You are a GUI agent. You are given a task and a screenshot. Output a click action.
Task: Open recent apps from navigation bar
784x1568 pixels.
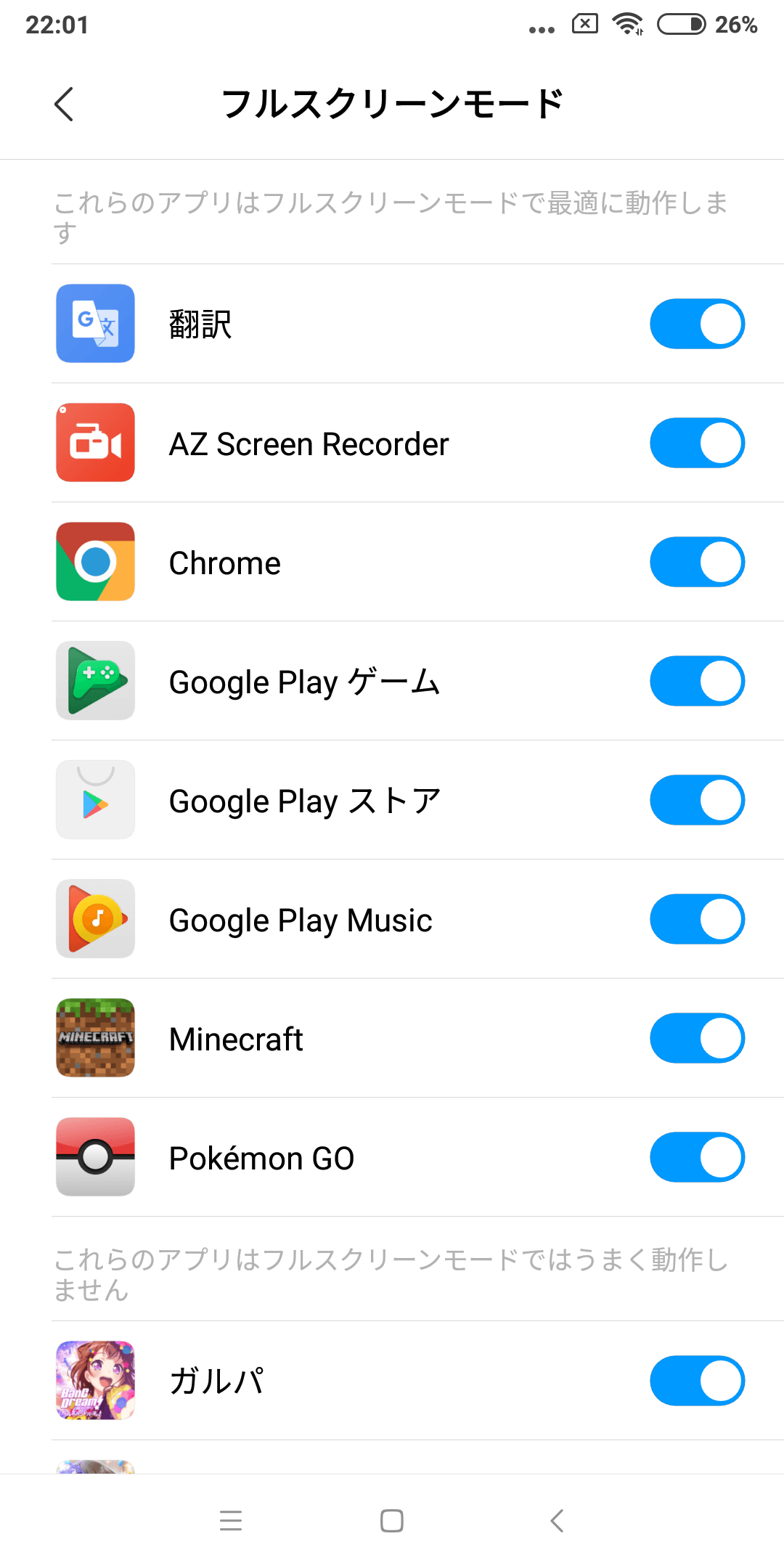tap(231, 1520)
